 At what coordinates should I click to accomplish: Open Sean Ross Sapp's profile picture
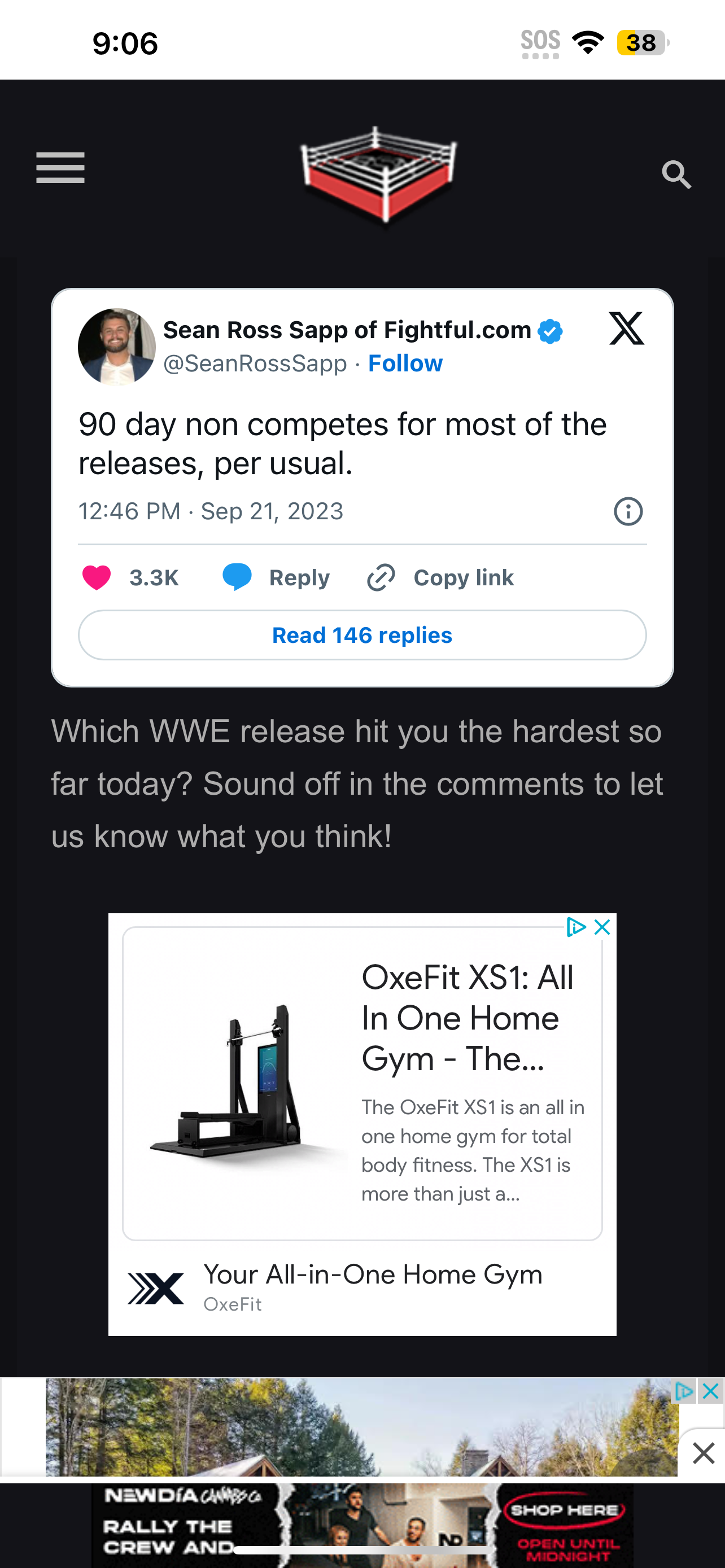pyautogui.click(x=117, y=347)
